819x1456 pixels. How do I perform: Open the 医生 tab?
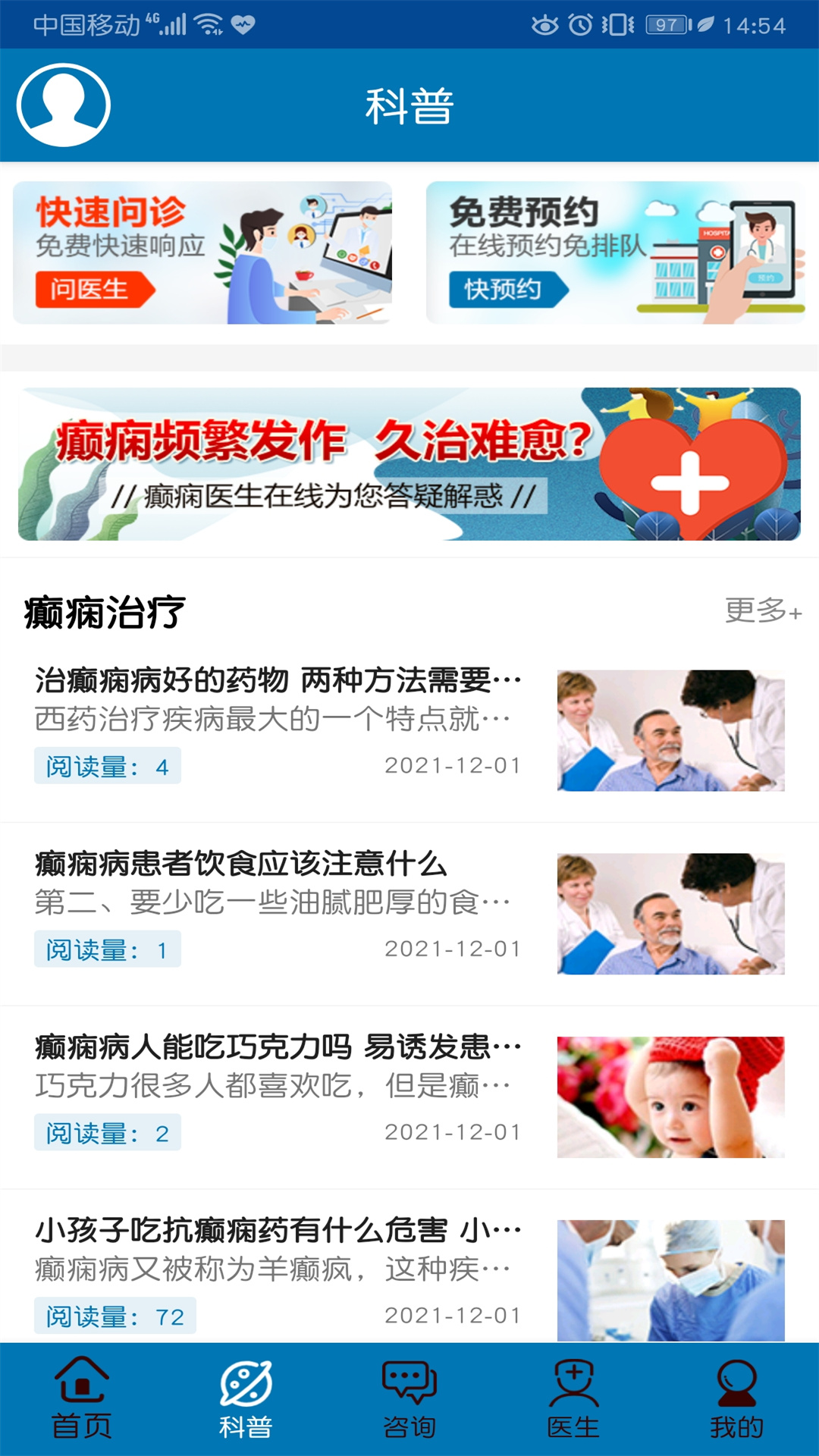573,1399
